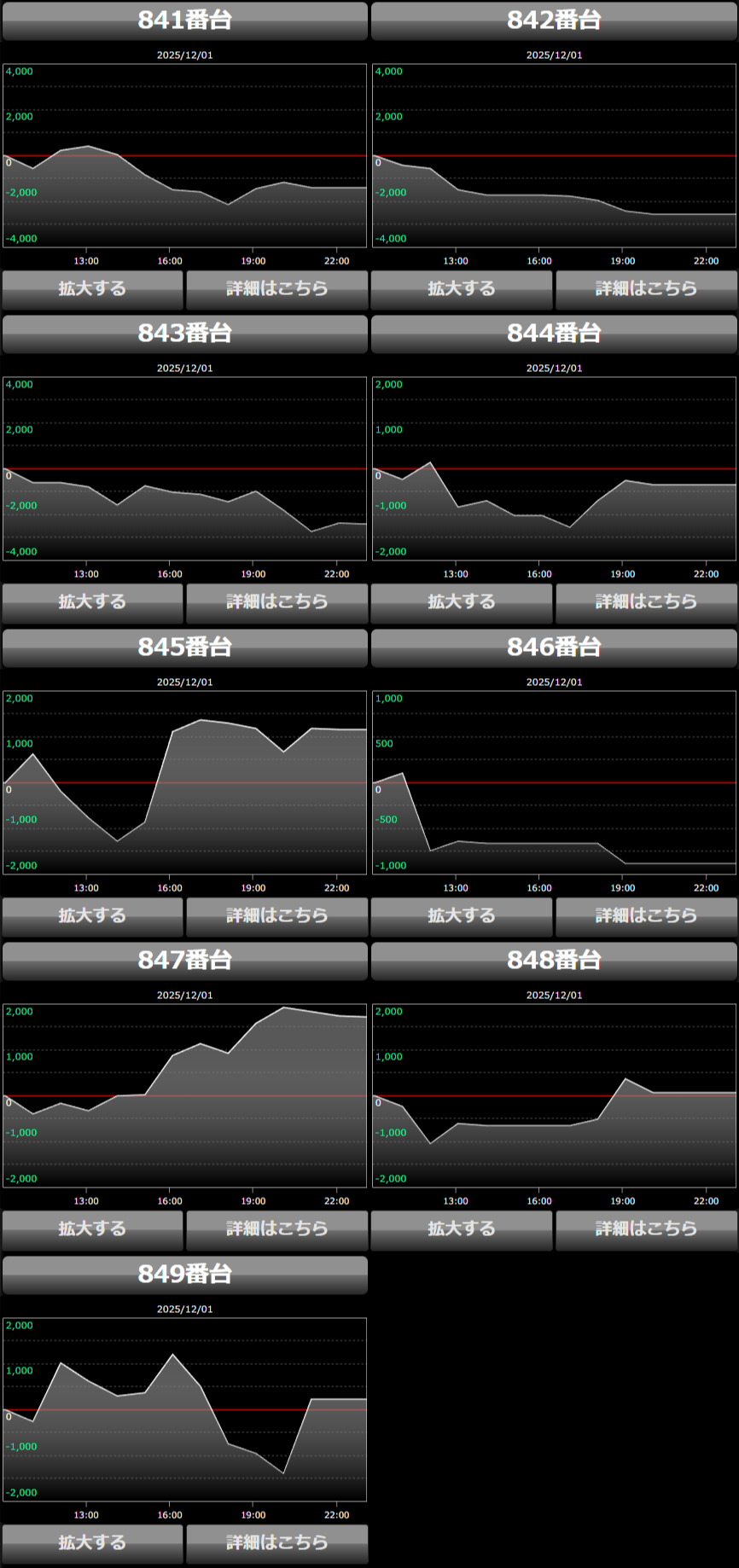Expand the 844番台 graph with 拡大する
Screen dimensions: 739x1568
[x=462, y=602]
